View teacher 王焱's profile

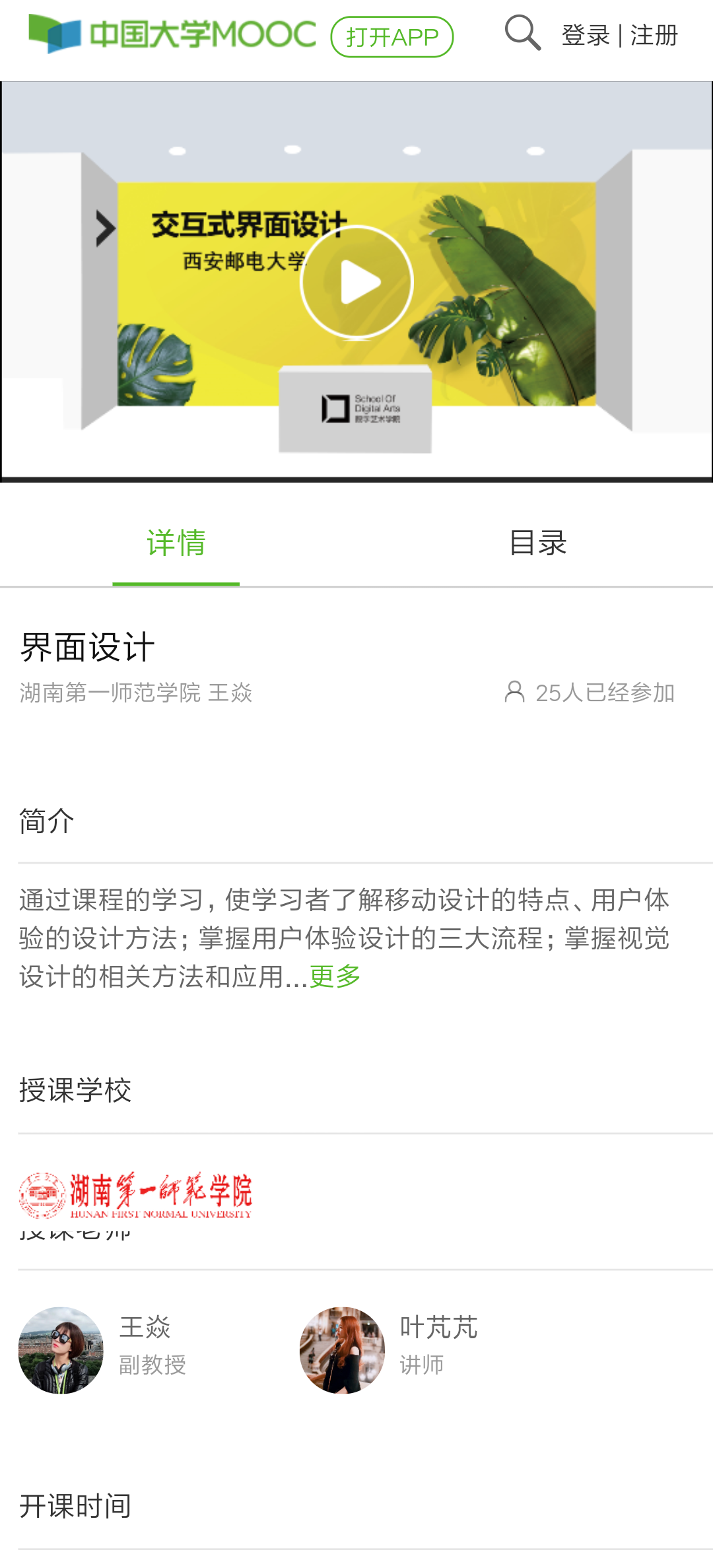61,1350
